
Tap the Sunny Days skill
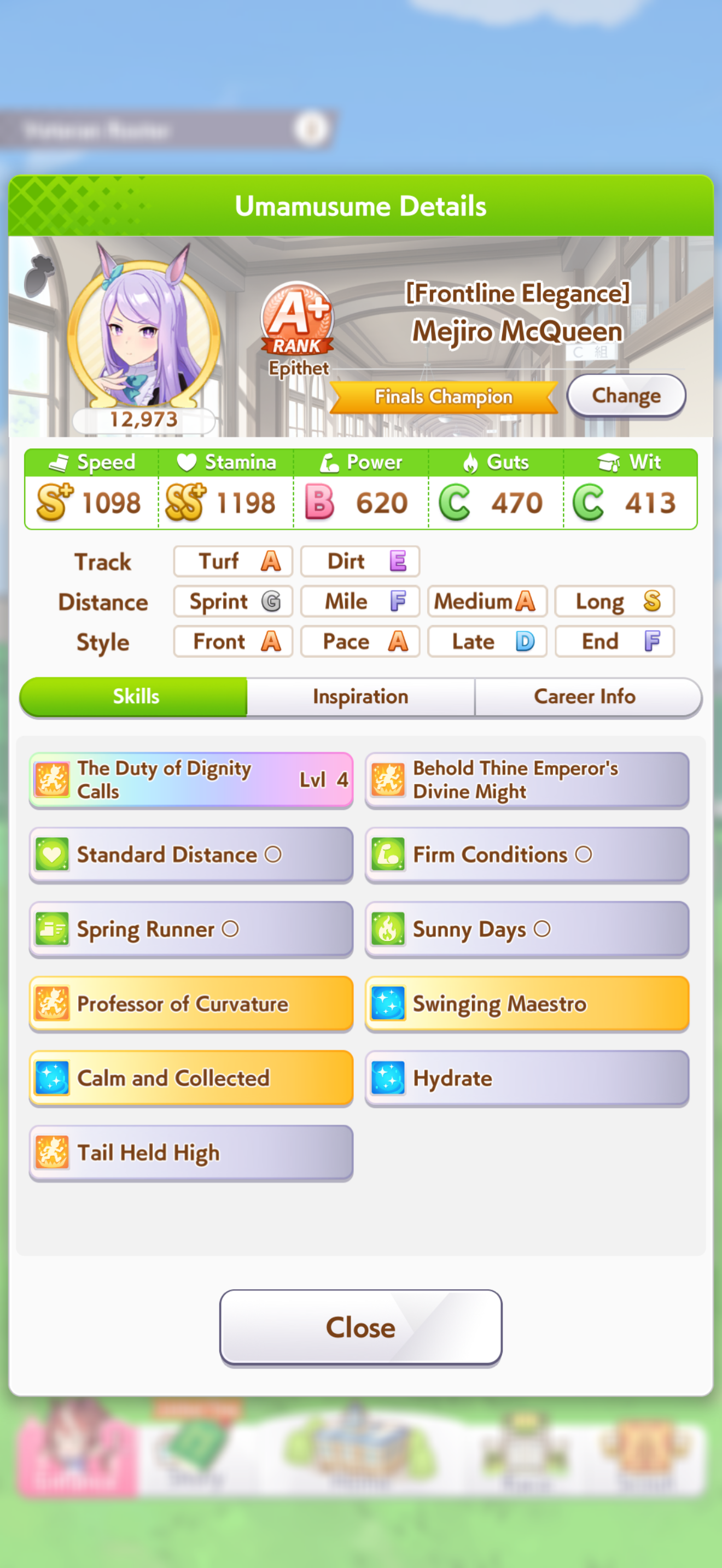(x=527, y=929)
